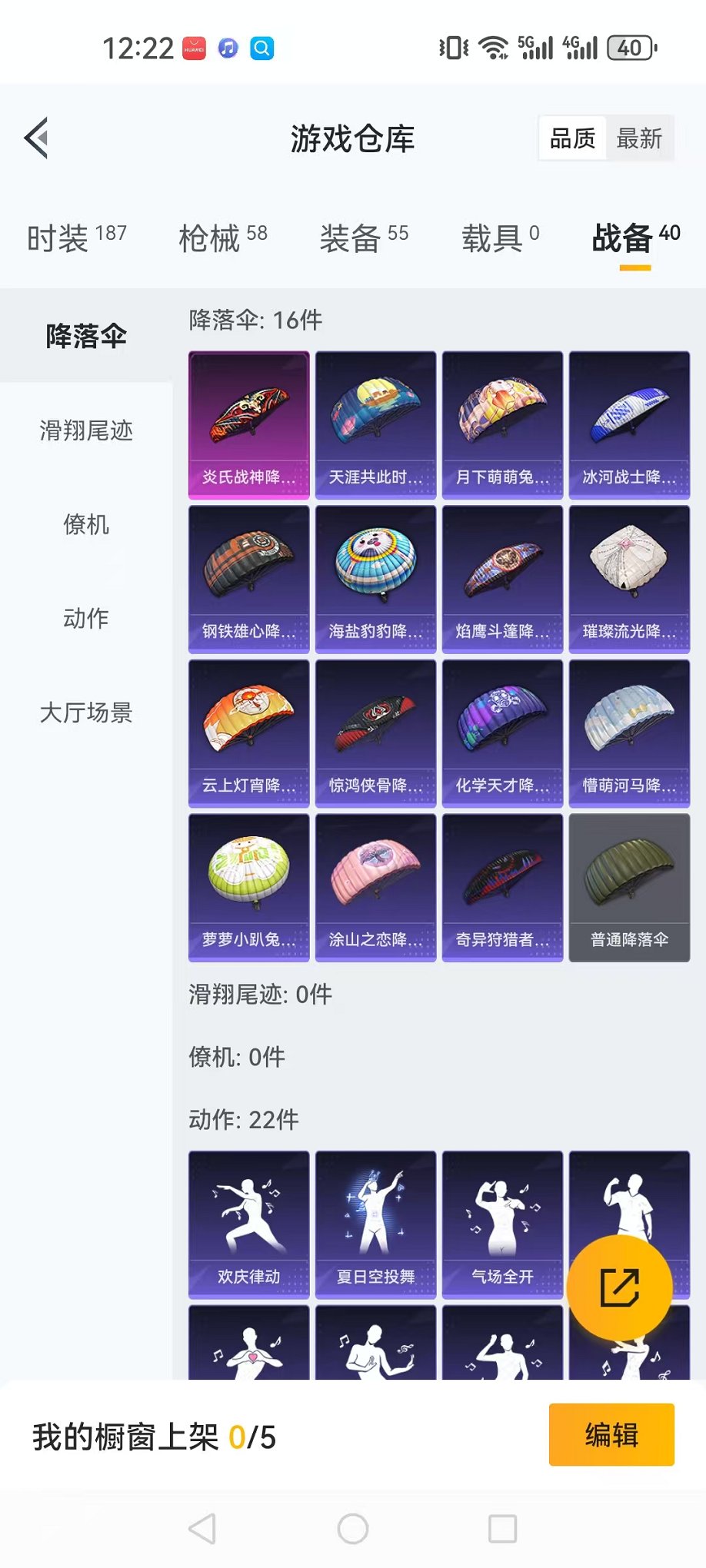Viewport: 706px width, 1568px height.
Task: Open the 炎氏战神 parachute item
Action: click(249, 425)
